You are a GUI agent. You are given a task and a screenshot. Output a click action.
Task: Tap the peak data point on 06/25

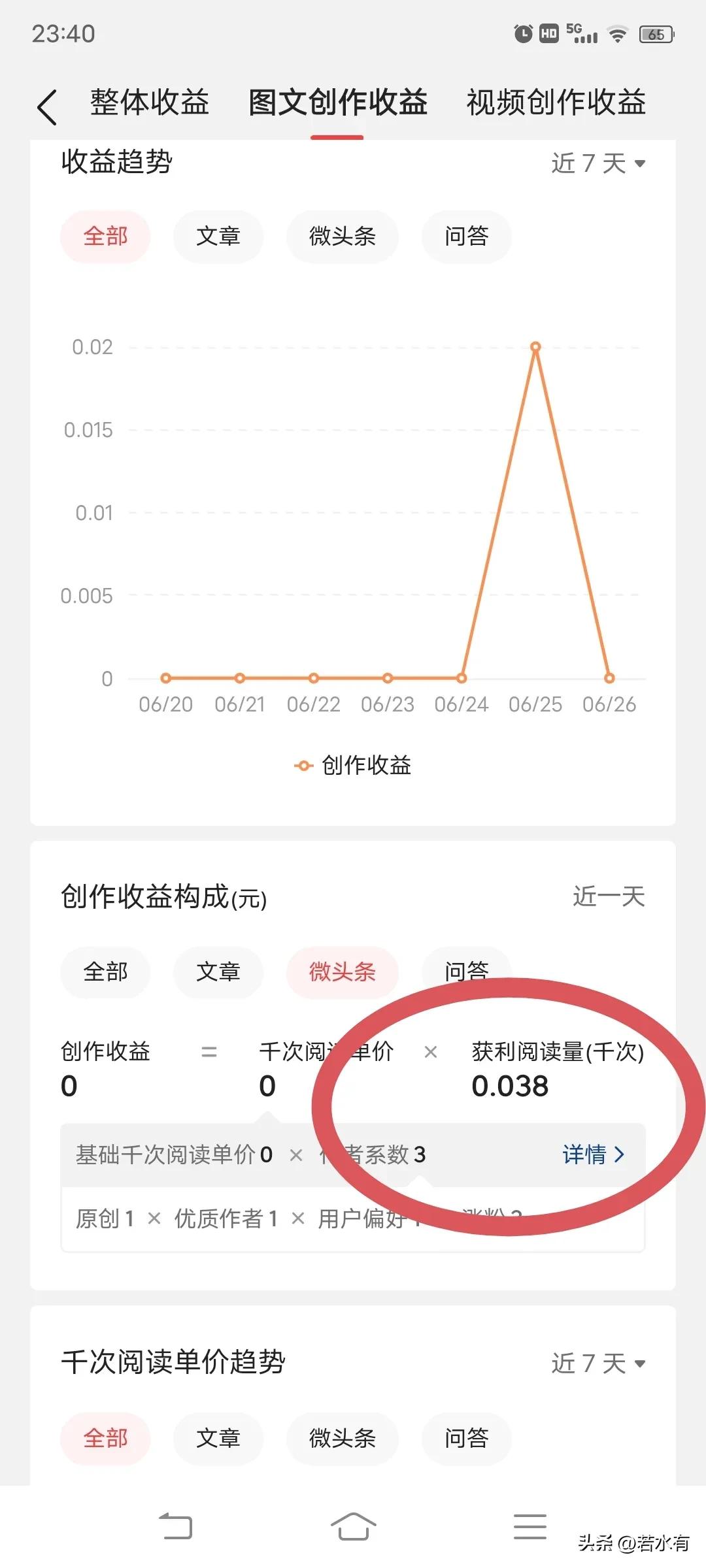coord(536,346)
